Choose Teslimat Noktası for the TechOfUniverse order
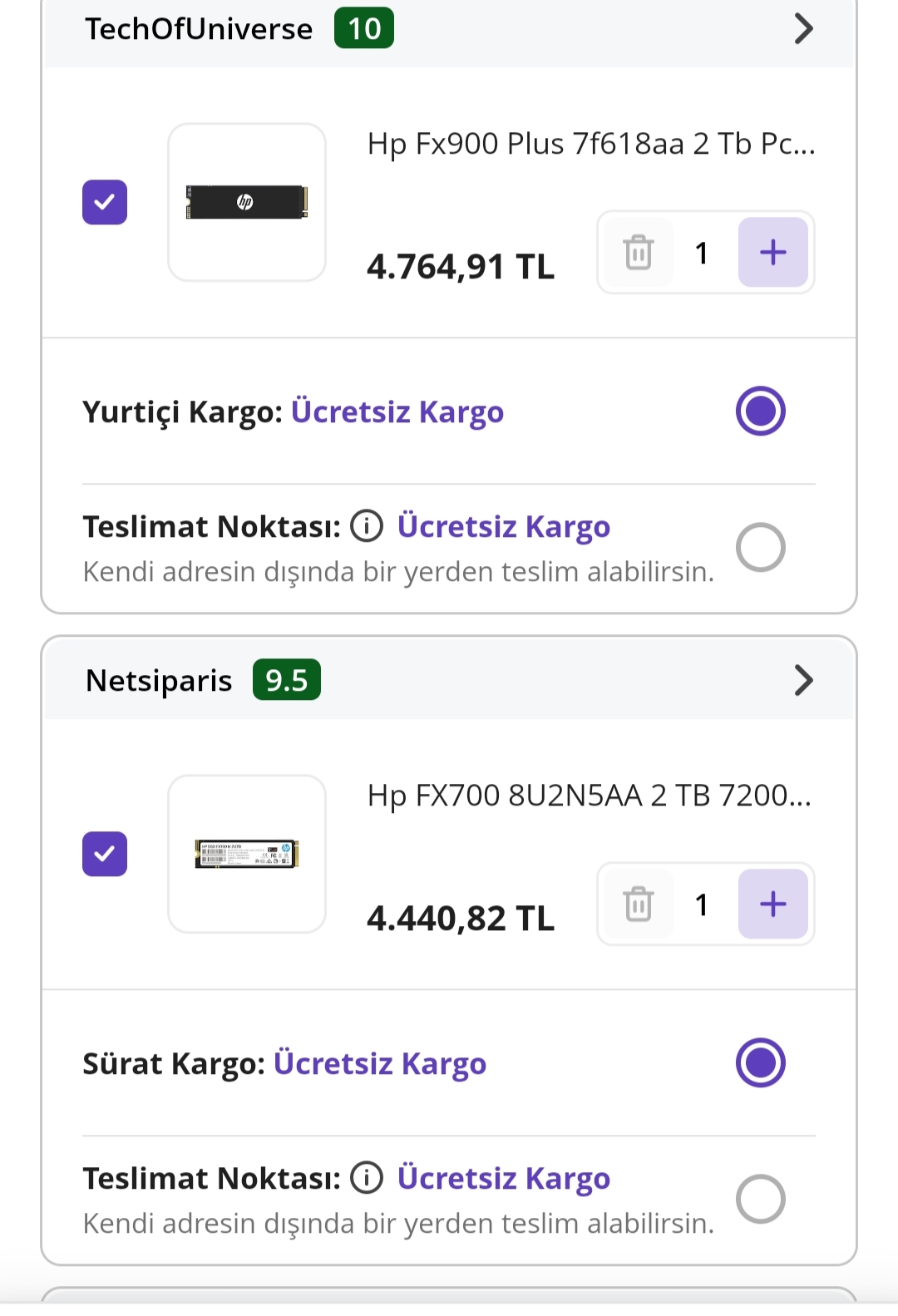 coord(760,547)
